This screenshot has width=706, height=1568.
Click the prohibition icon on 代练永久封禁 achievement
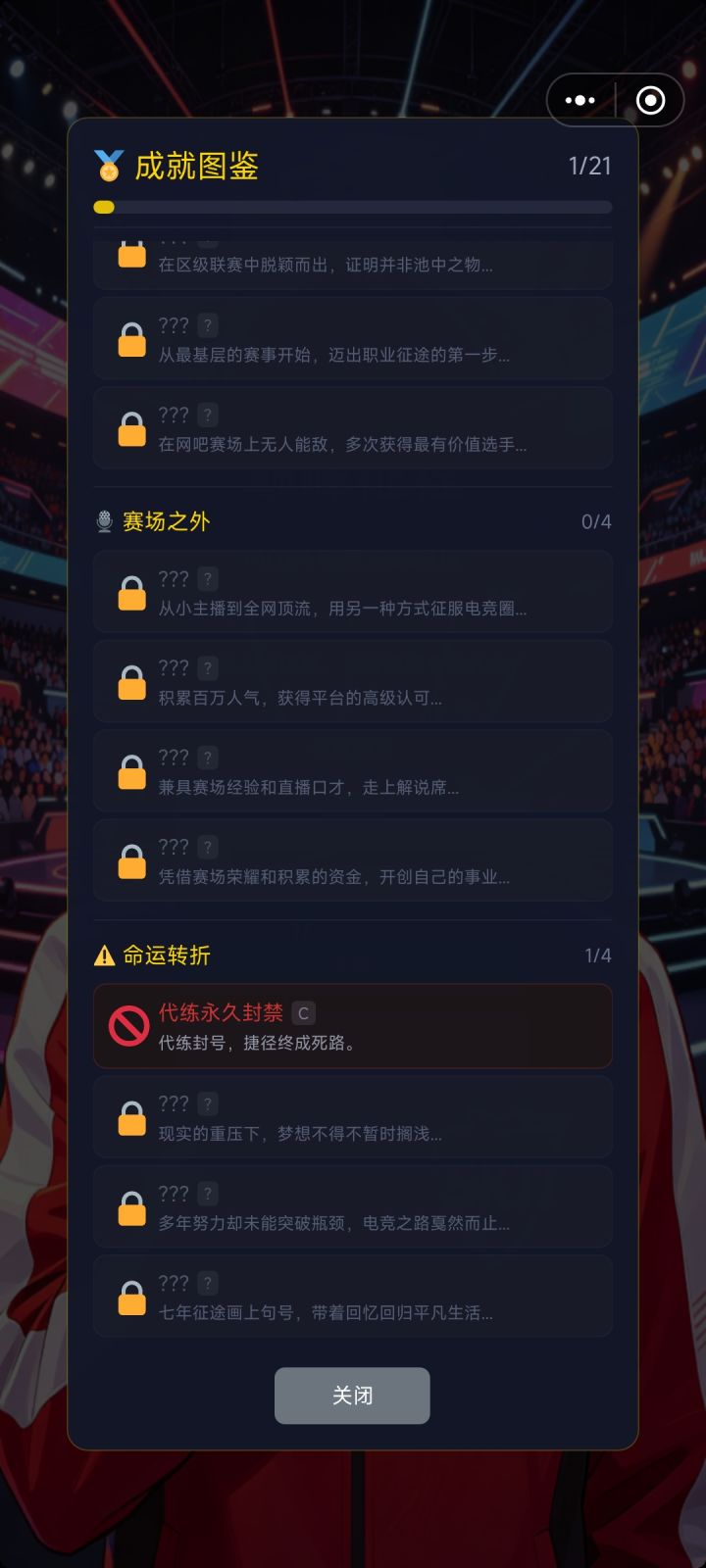pyautogui.click(x=131, y=1026)
